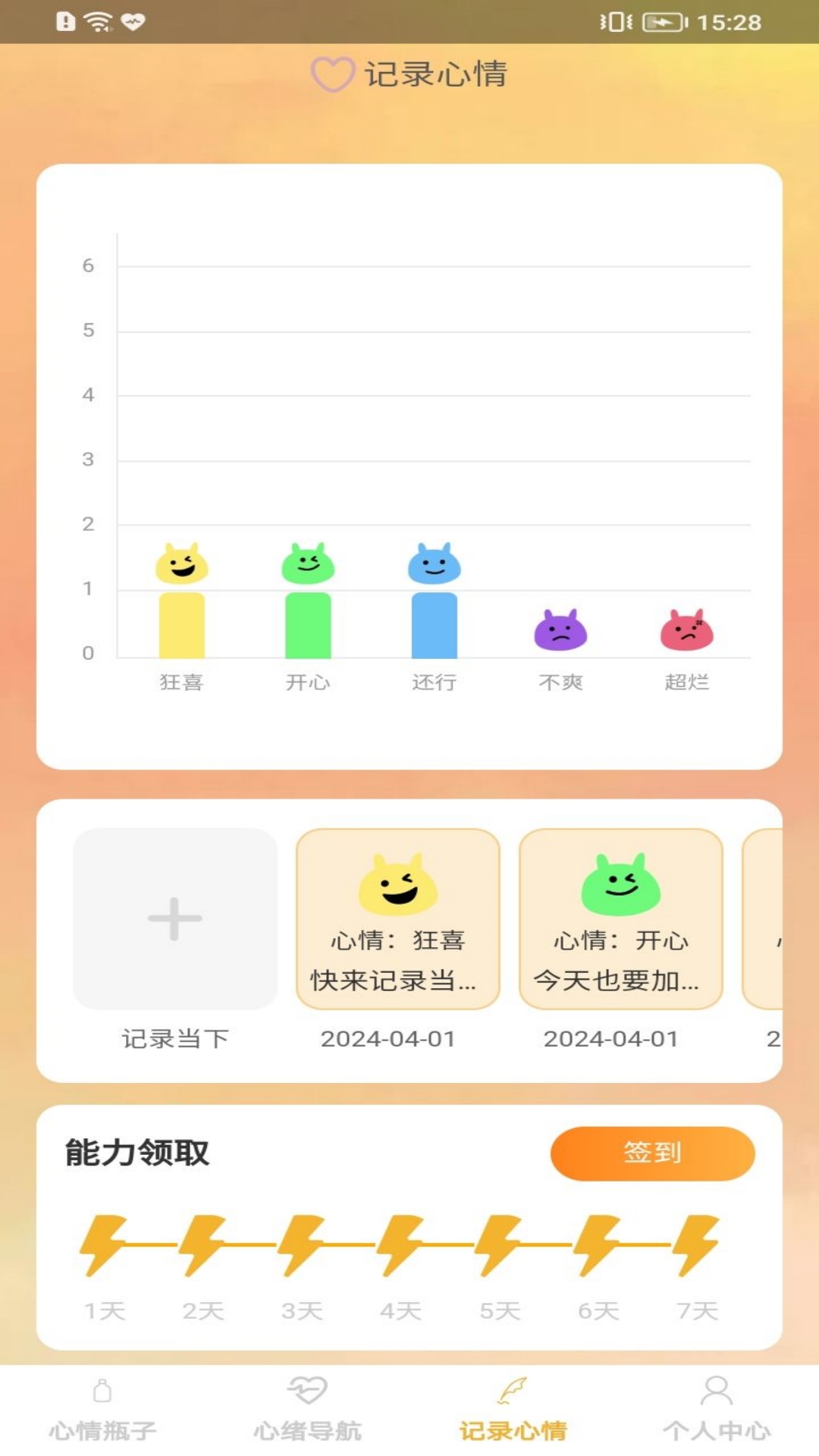819x1456 pixels.
Task: Open the 个人中心 tab
Action: [717, 1410]
